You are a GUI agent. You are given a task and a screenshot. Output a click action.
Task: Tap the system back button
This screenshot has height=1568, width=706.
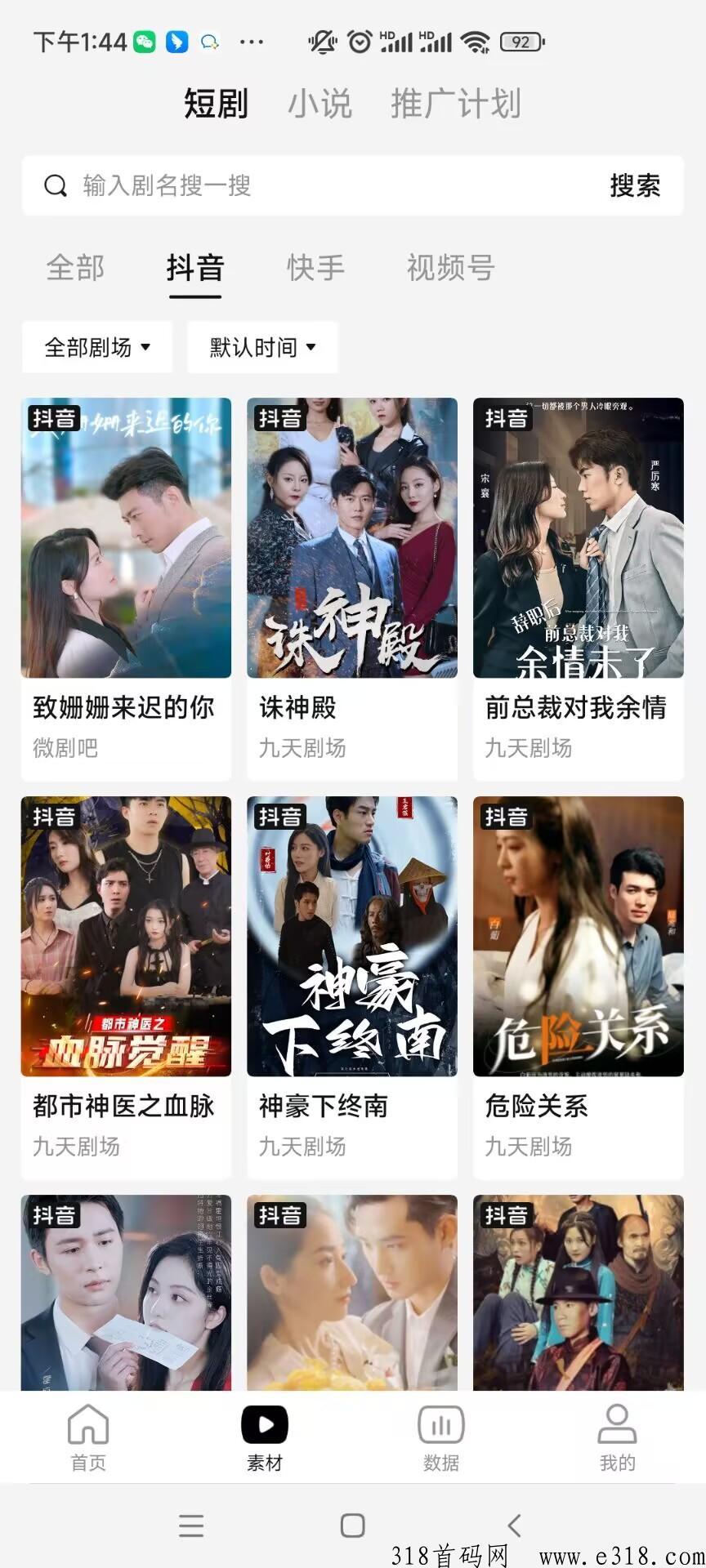(x=514, y=1526)
